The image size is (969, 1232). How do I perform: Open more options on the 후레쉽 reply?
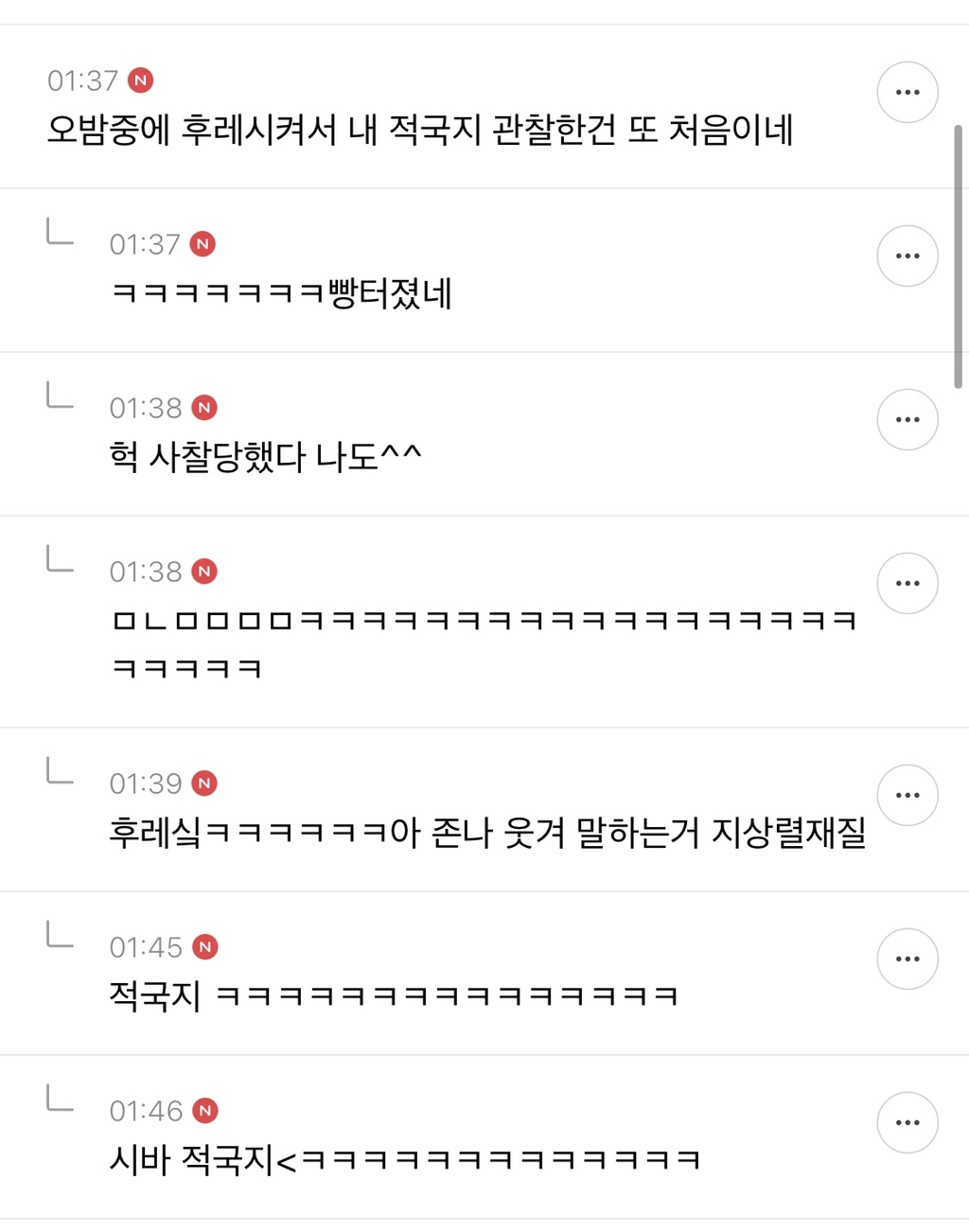click(907, 796)
